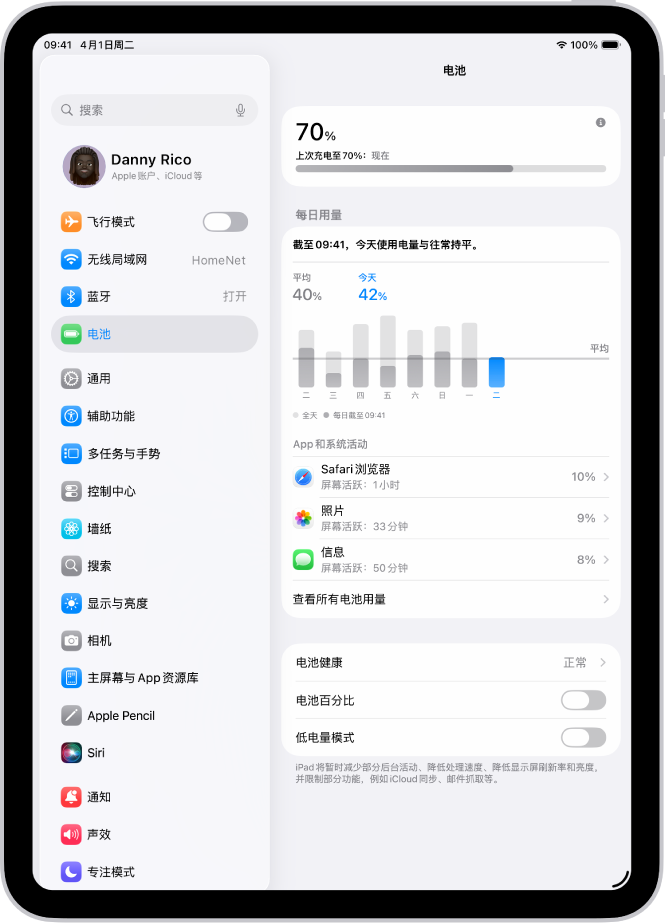
Task: Open Siri settings
Action: tap(154, 753)
